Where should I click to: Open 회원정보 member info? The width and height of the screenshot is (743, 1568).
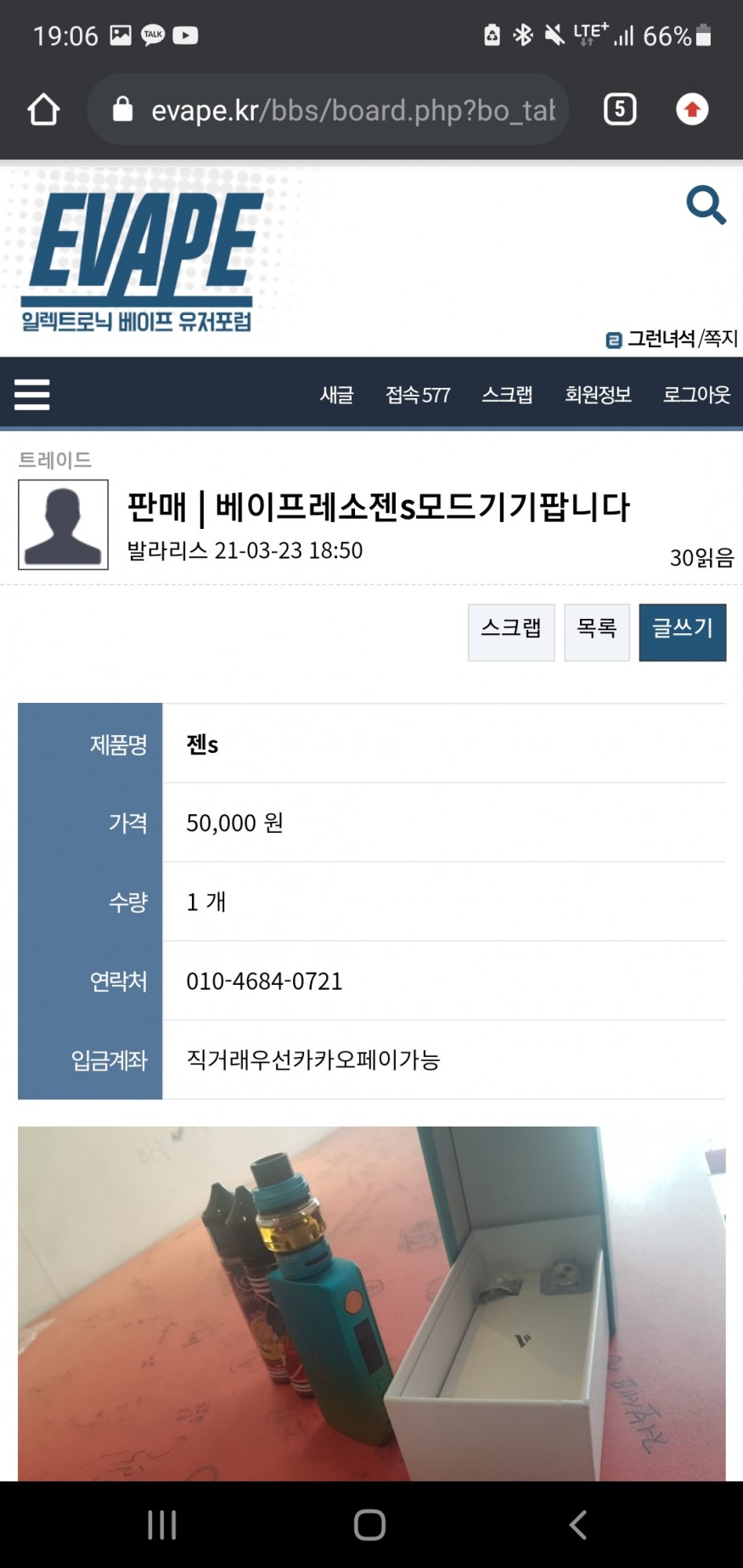click(x=598, y=395)
